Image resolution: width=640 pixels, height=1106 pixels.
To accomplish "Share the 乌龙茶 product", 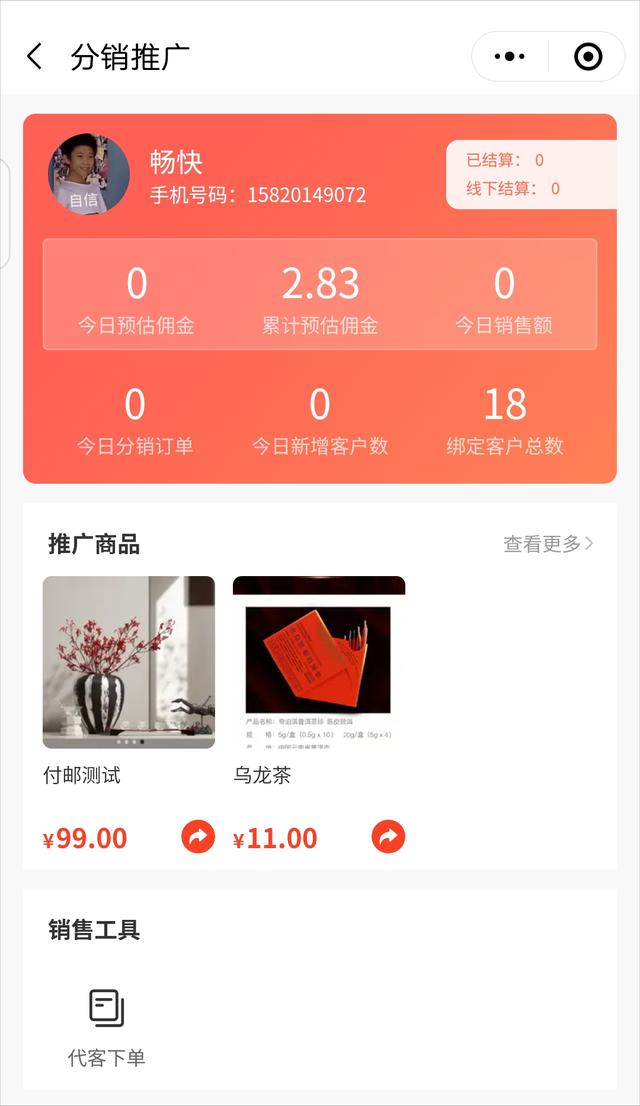I will pos(388,836).
